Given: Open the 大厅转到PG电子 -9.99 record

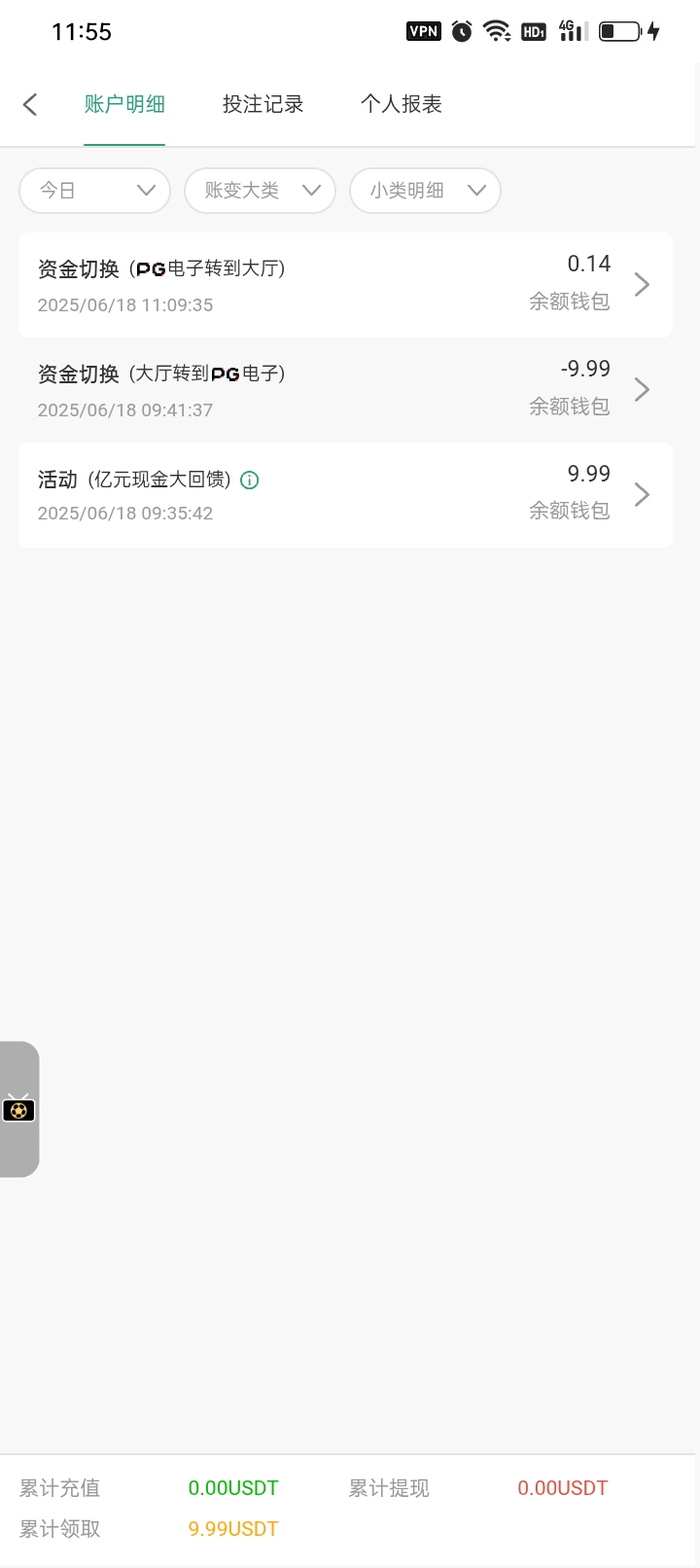Looking at the screenshot, I should tap(345, 390).
